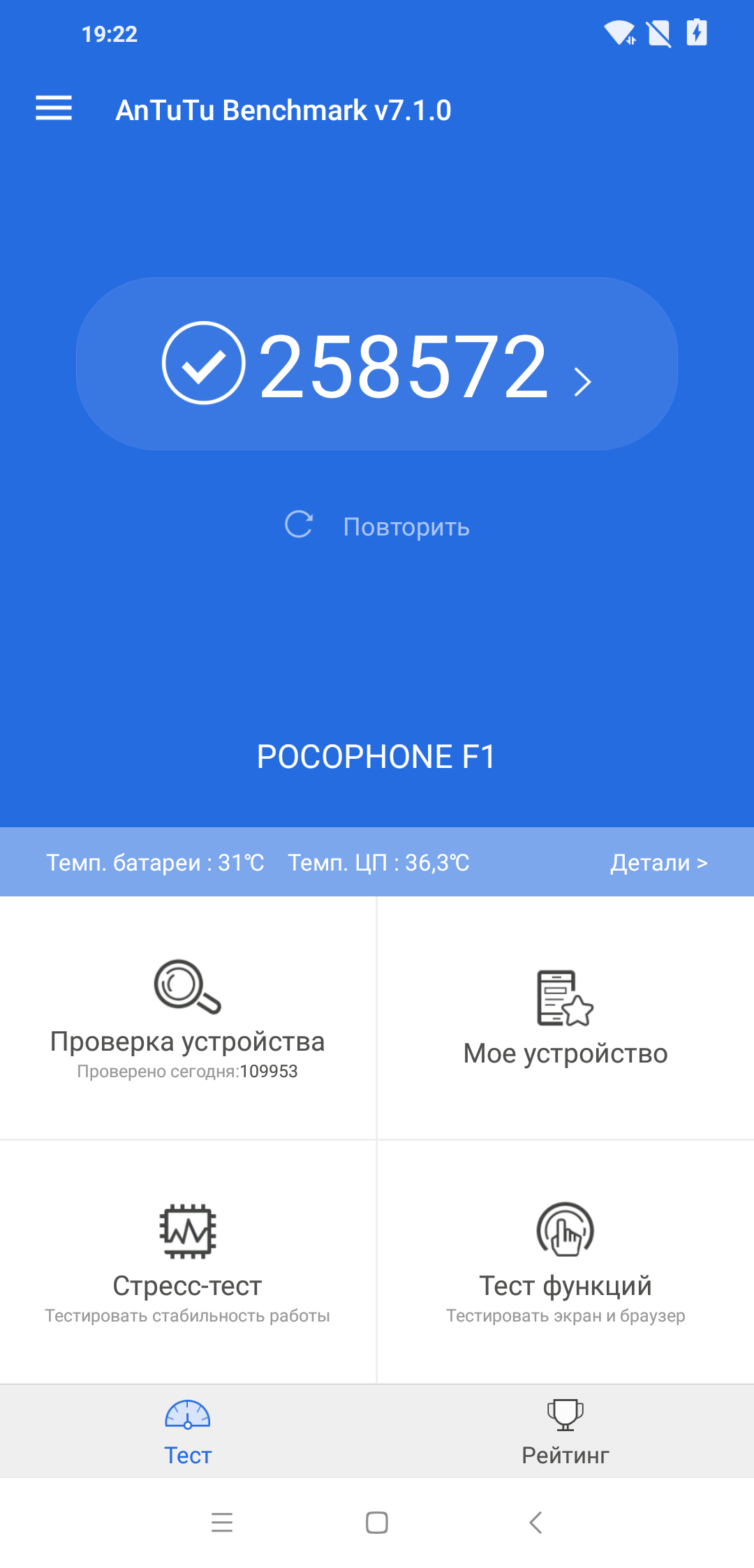Open the 258572 score details
Screen dimensions: 754x1568
377,364
